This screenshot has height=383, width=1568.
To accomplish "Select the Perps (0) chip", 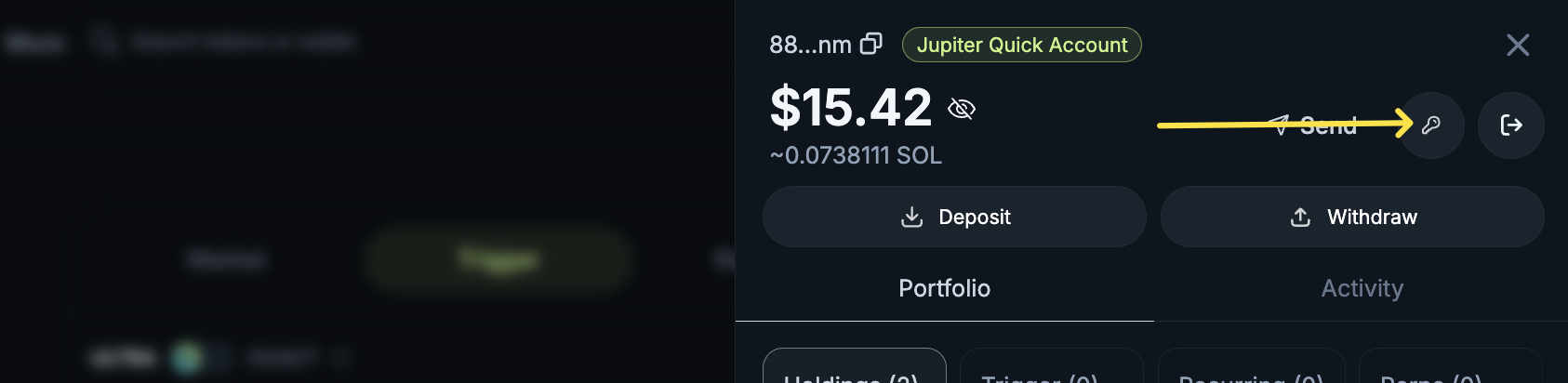I will pos(1449,370).
